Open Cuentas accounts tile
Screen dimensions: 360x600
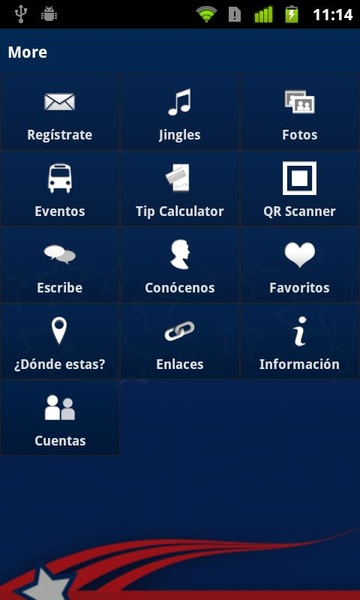pyautogui.click(x=59, y=418)
